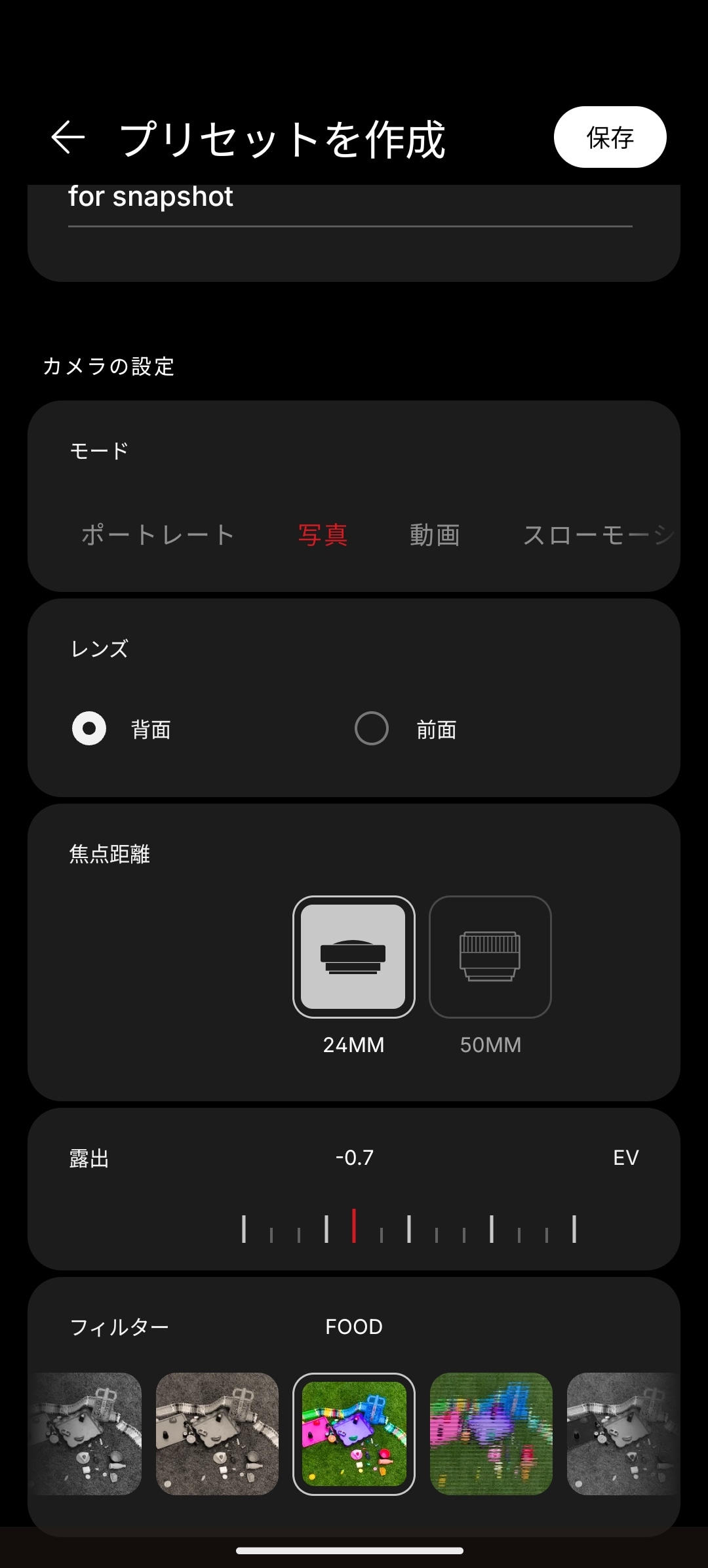Select the 写真 mode
This screenshot has height=1568, width=708.
[323, 535]
